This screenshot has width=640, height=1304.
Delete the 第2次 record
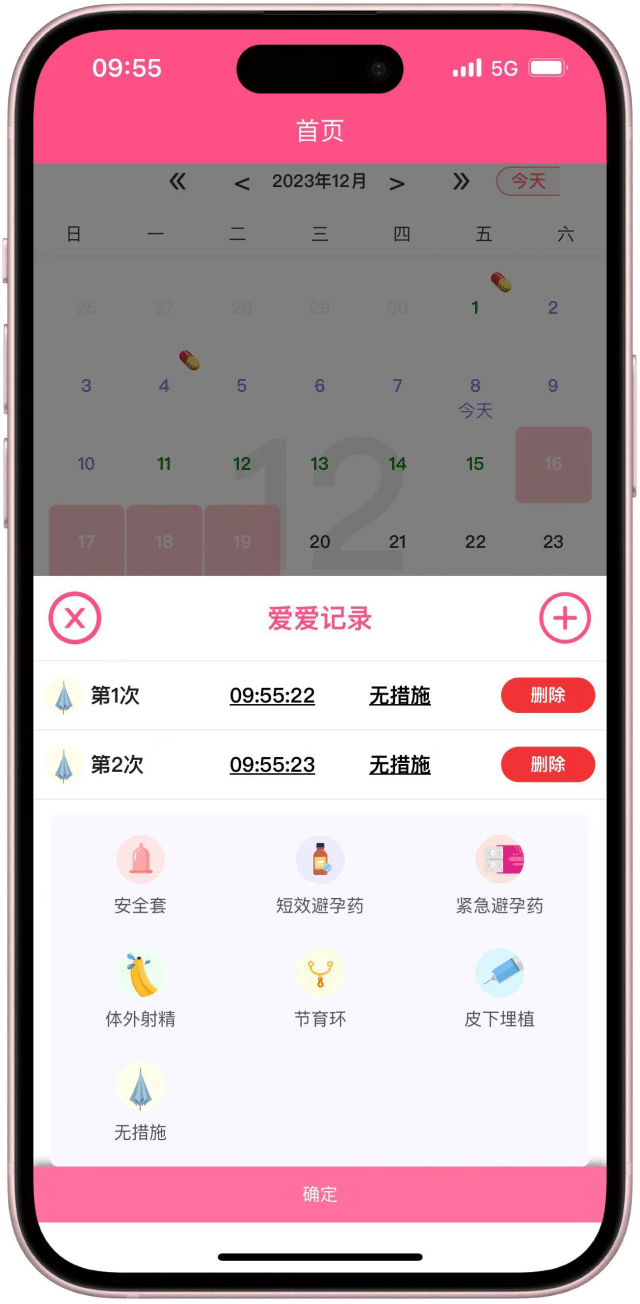coord(547,764)
